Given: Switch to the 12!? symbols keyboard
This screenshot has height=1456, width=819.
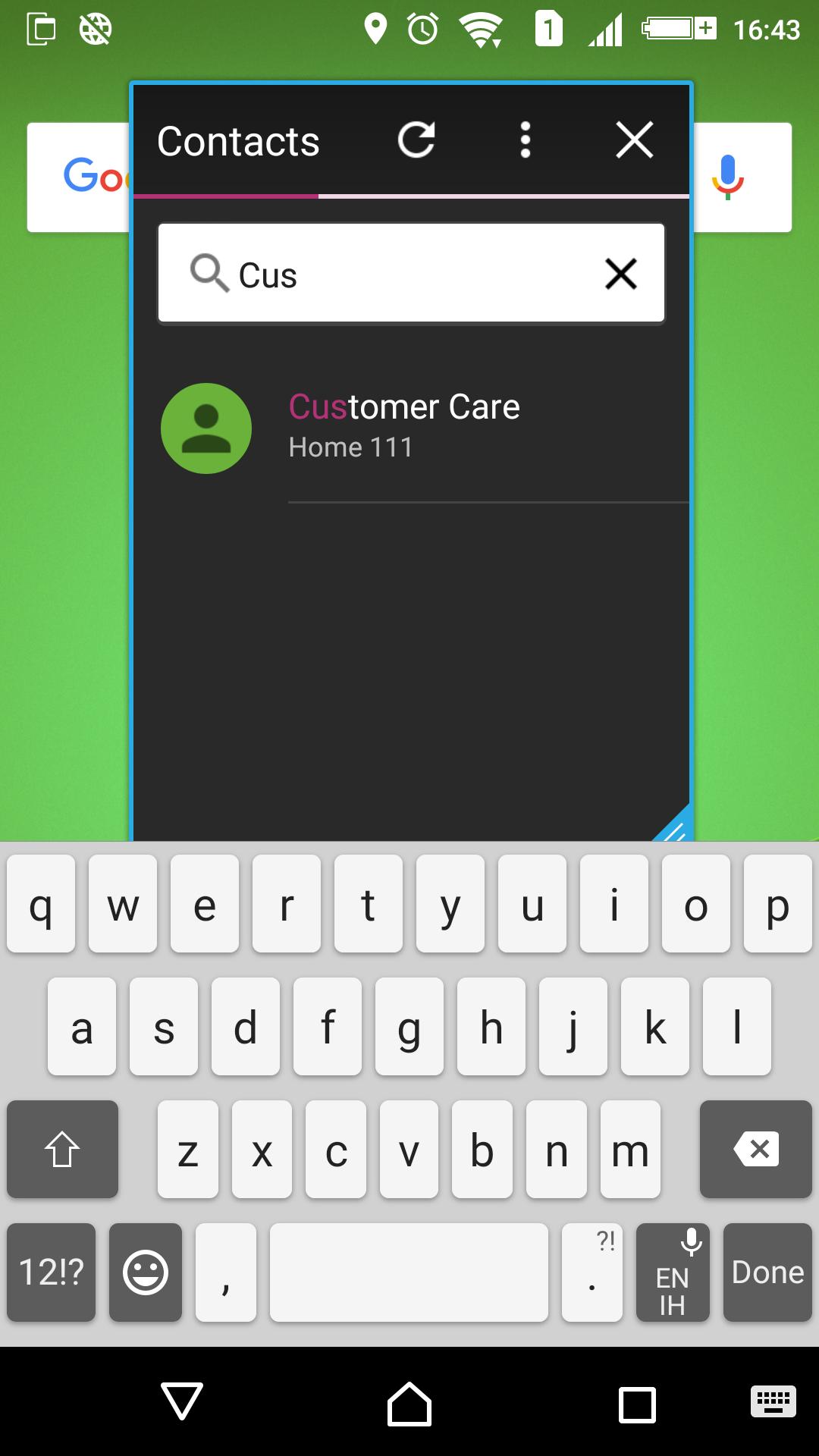Looking at the screenshot, I should point(52,1272).
